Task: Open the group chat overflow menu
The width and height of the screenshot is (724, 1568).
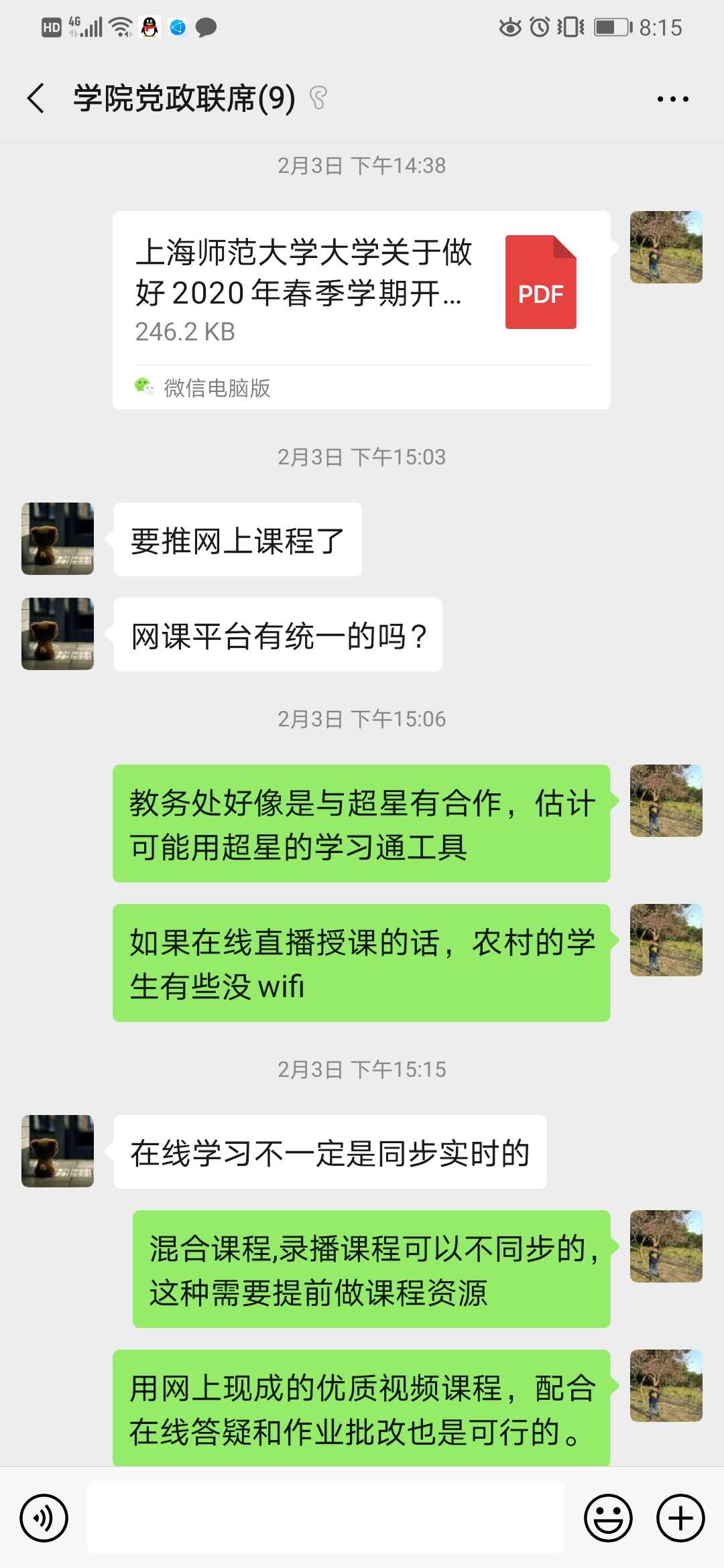Action: (x=672, y=99)
